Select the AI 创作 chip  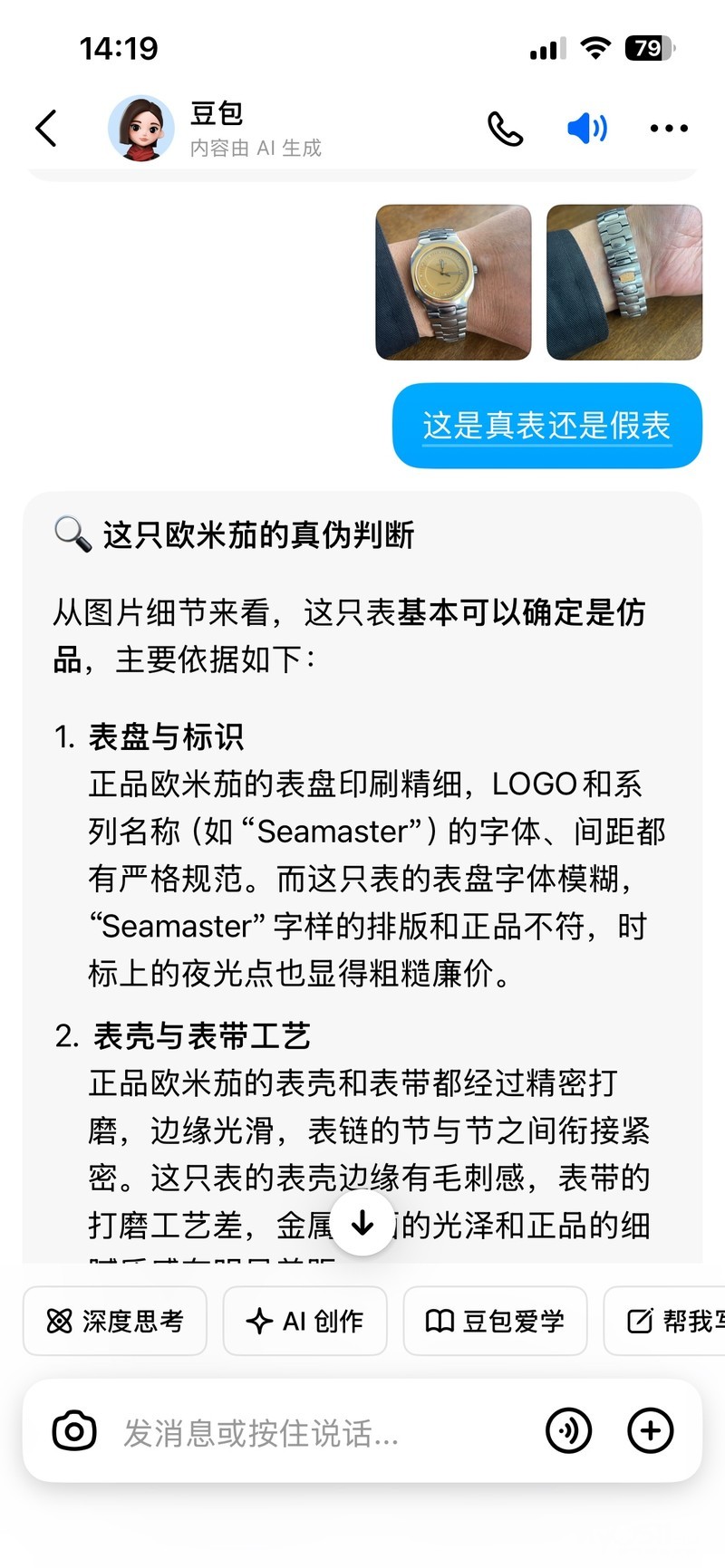click(x=305, y=1321)
